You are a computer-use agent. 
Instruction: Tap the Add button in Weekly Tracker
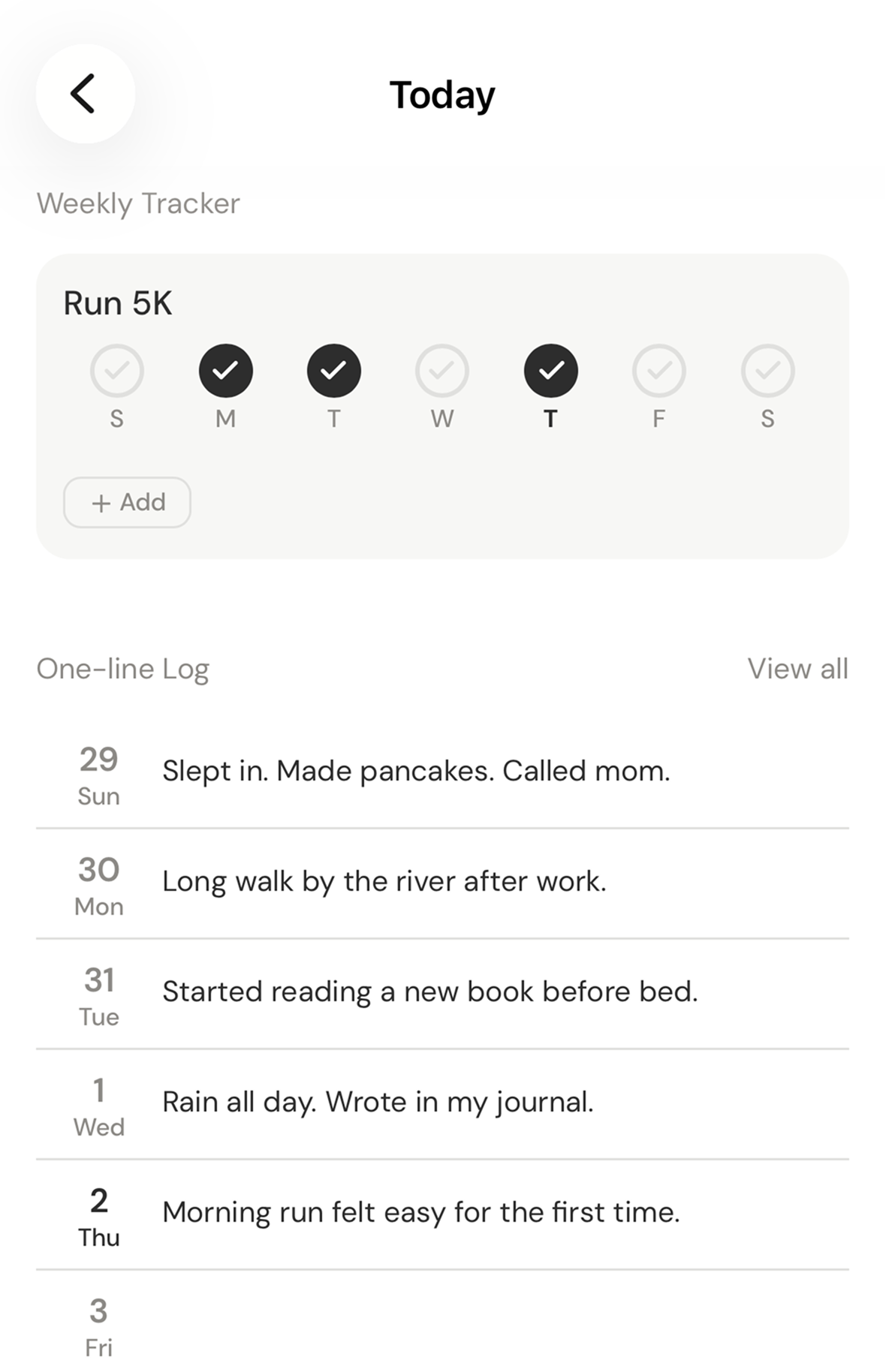(x=127, y=502)
